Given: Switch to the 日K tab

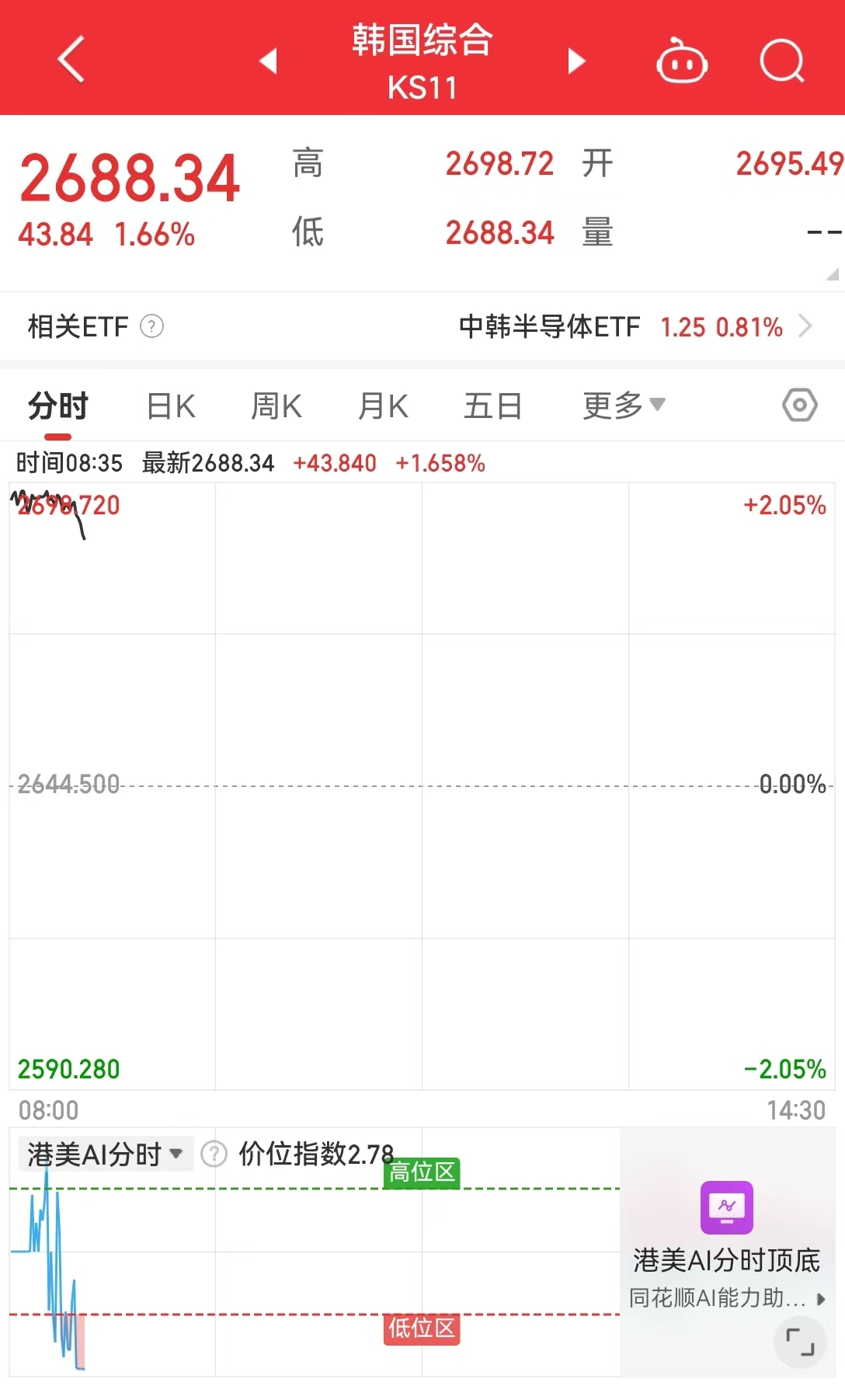Looking at the screenshot, I should (x=171, y=406).
